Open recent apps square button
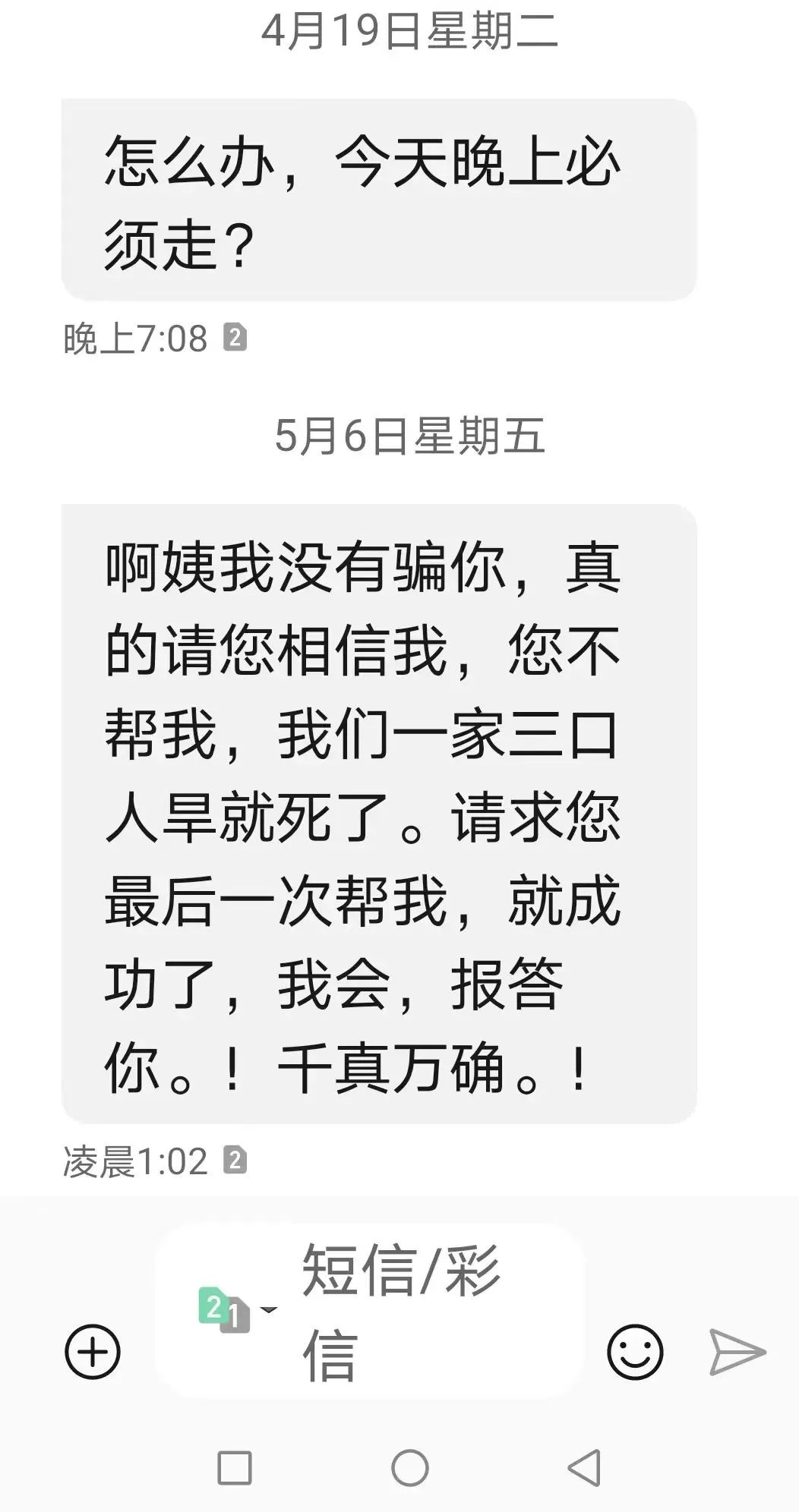The image size is (799, 1512). point(235,1468)
